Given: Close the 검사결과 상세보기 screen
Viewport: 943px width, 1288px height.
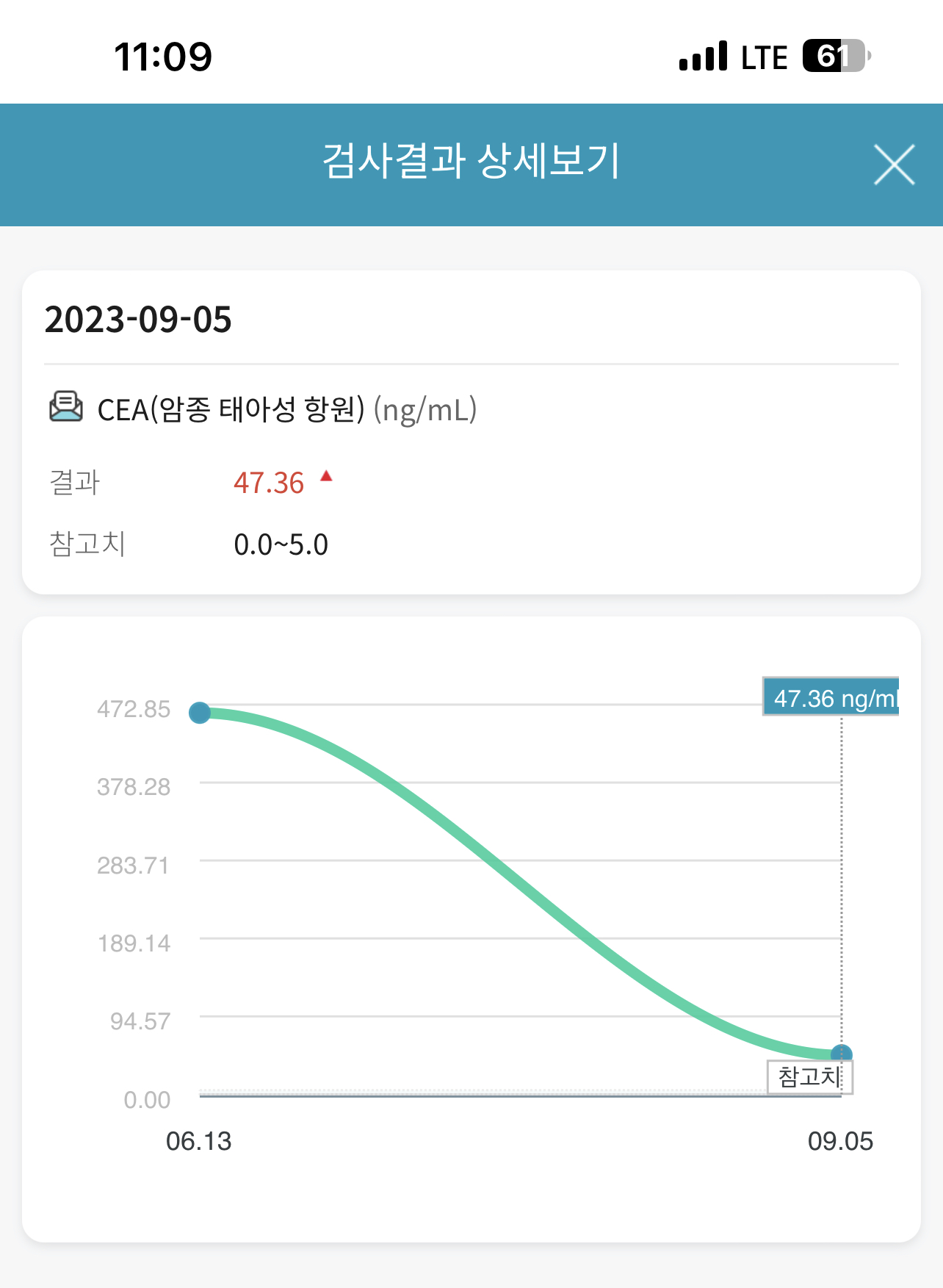Looking at the screenshot, I should tap(894, 165).
